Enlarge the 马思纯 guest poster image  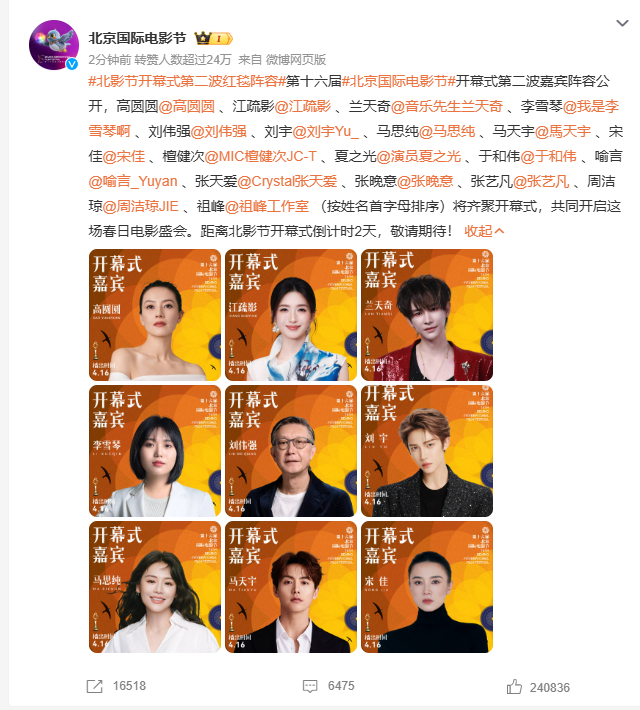click(x=154, y=586)
